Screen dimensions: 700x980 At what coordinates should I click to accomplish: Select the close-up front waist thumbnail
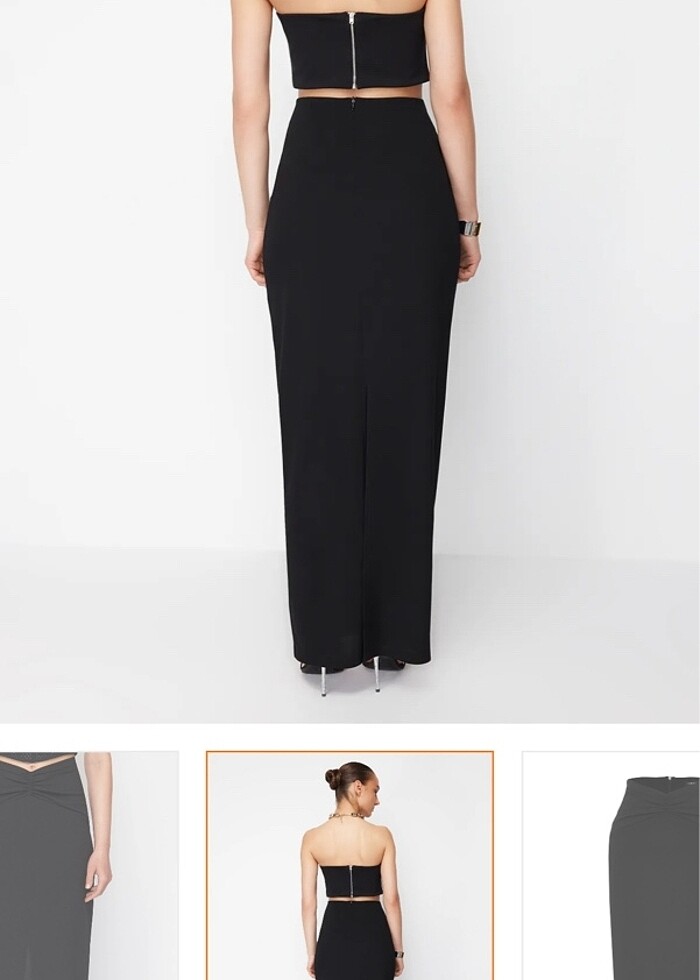click(x=88, y=866)
